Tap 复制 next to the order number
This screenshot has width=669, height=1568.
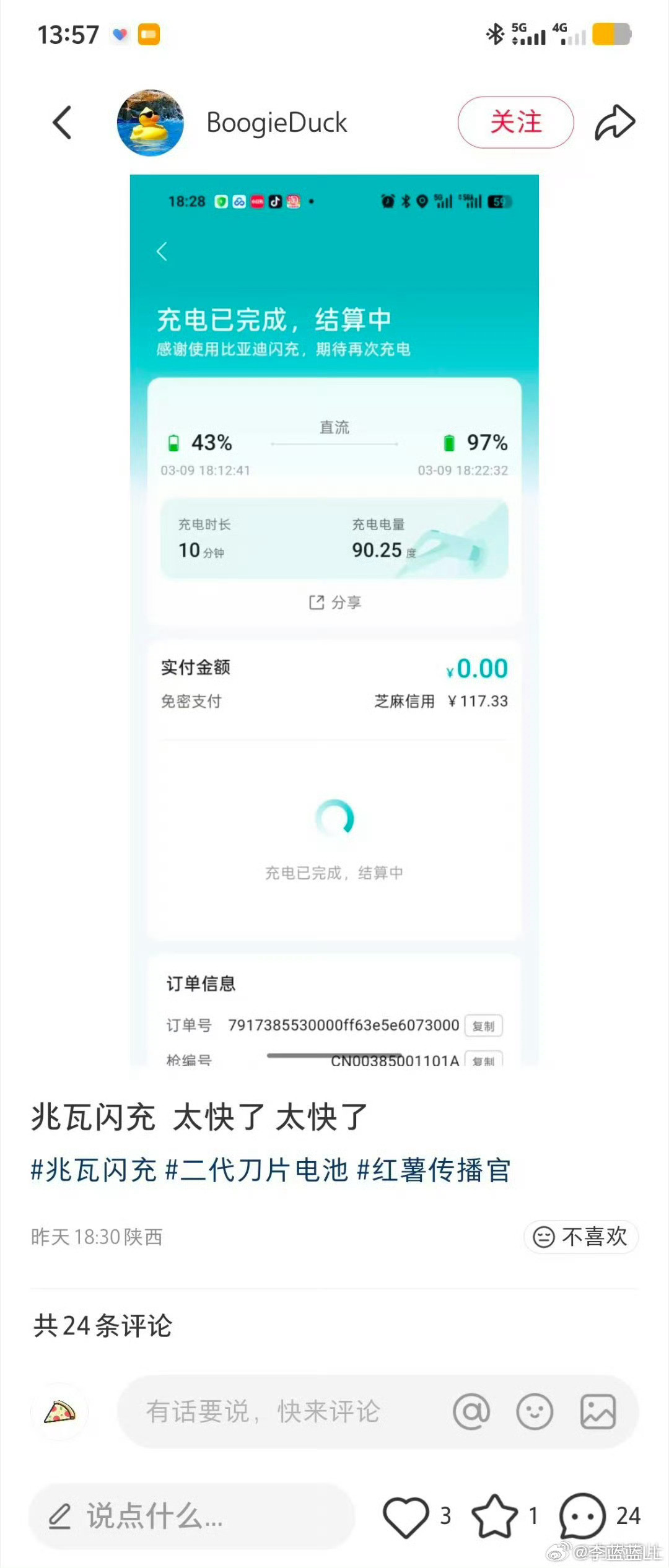484,1026
